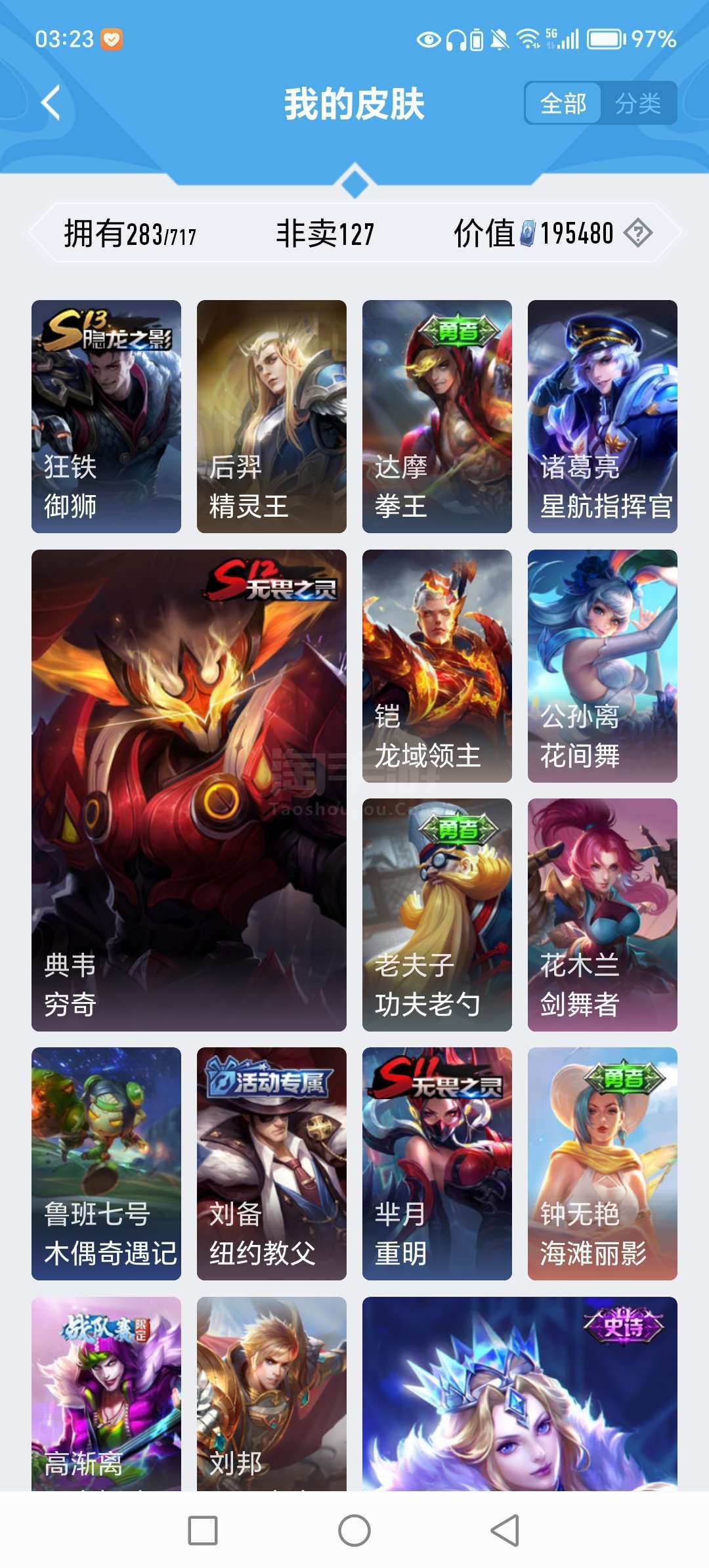Select the 刘备 纽约教父 skin card
Screen dimensions: 709x1568
[272, 1164]
